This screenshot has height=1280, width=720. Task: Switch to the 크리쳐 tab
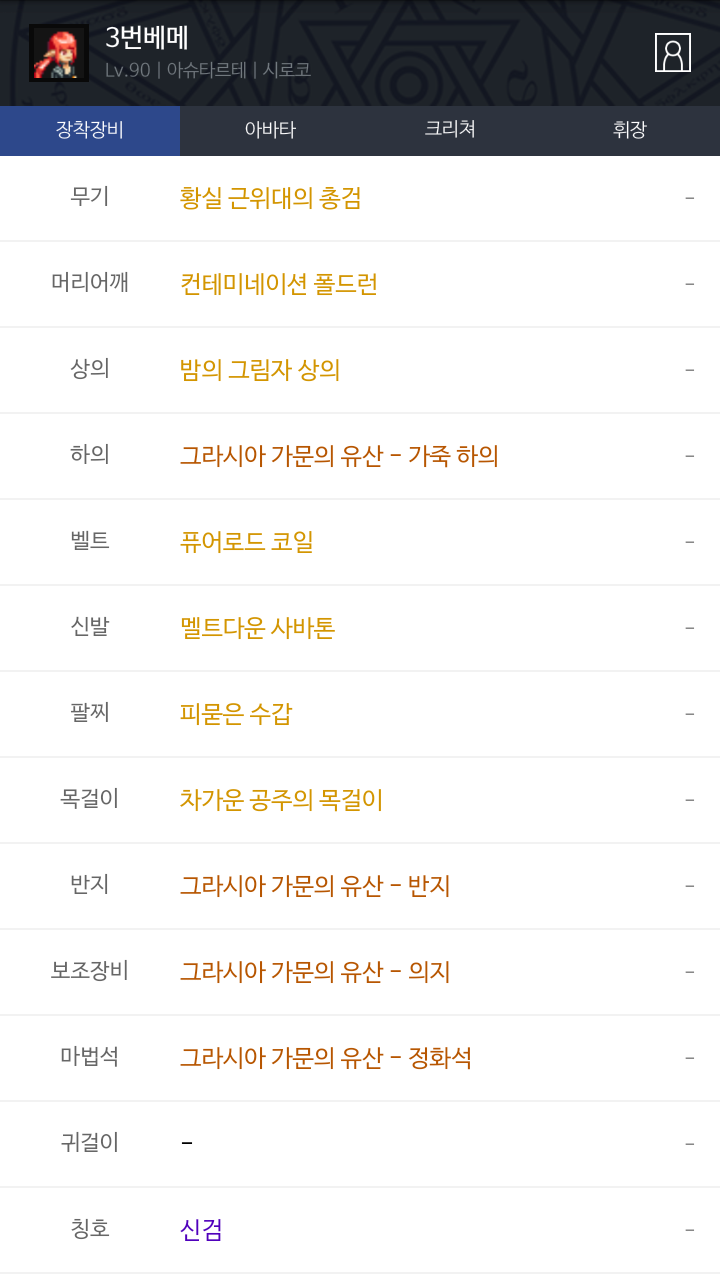coord(450,130)
